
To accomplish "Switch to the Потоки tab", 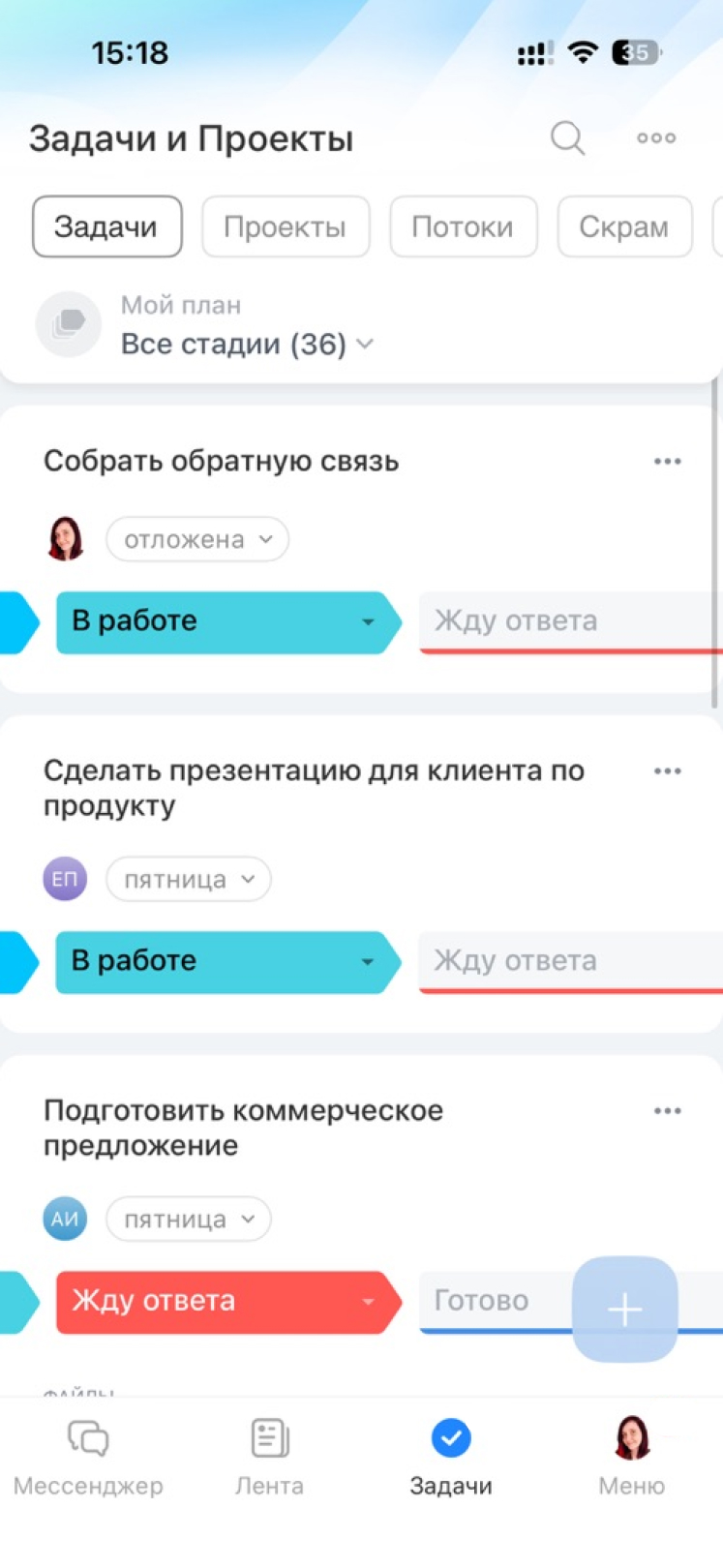I will (463, 226).
